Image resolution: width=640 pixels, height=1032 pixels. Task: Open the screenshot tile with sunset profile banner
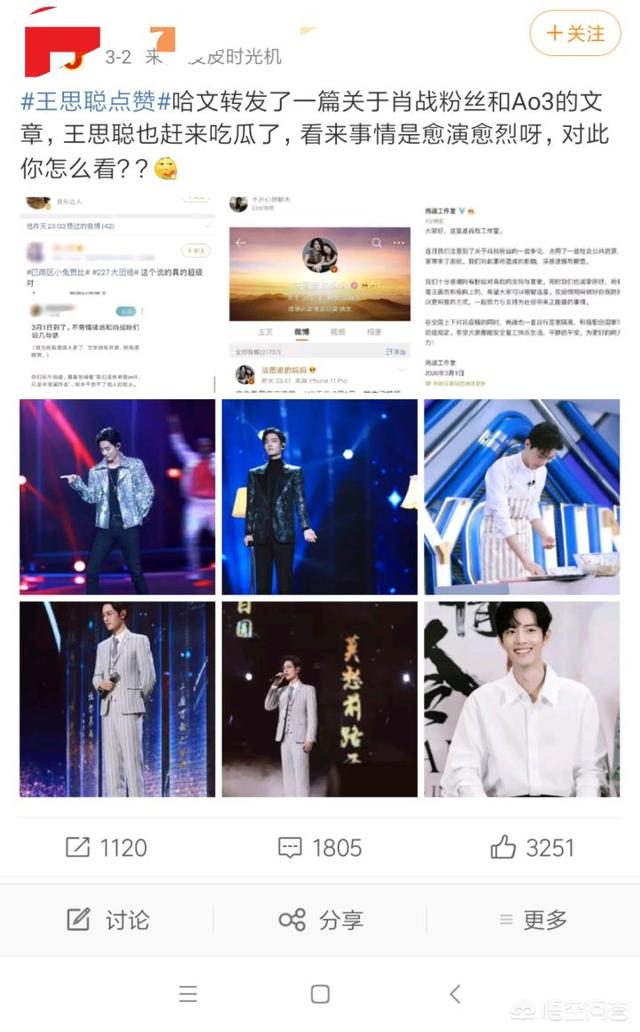tap(319, 294)
